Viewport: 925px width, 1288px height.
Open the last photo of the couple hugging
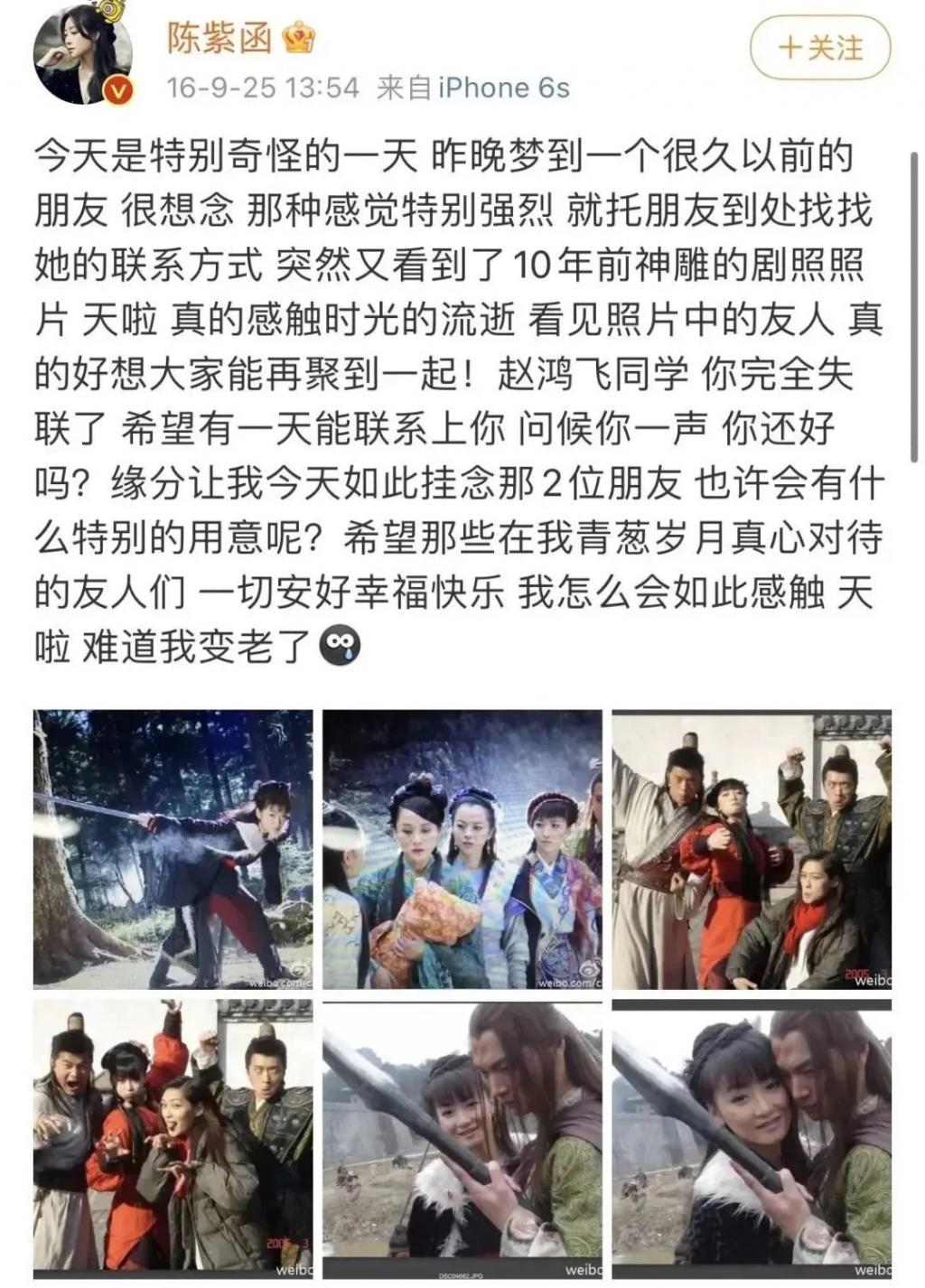point(752,1138)
